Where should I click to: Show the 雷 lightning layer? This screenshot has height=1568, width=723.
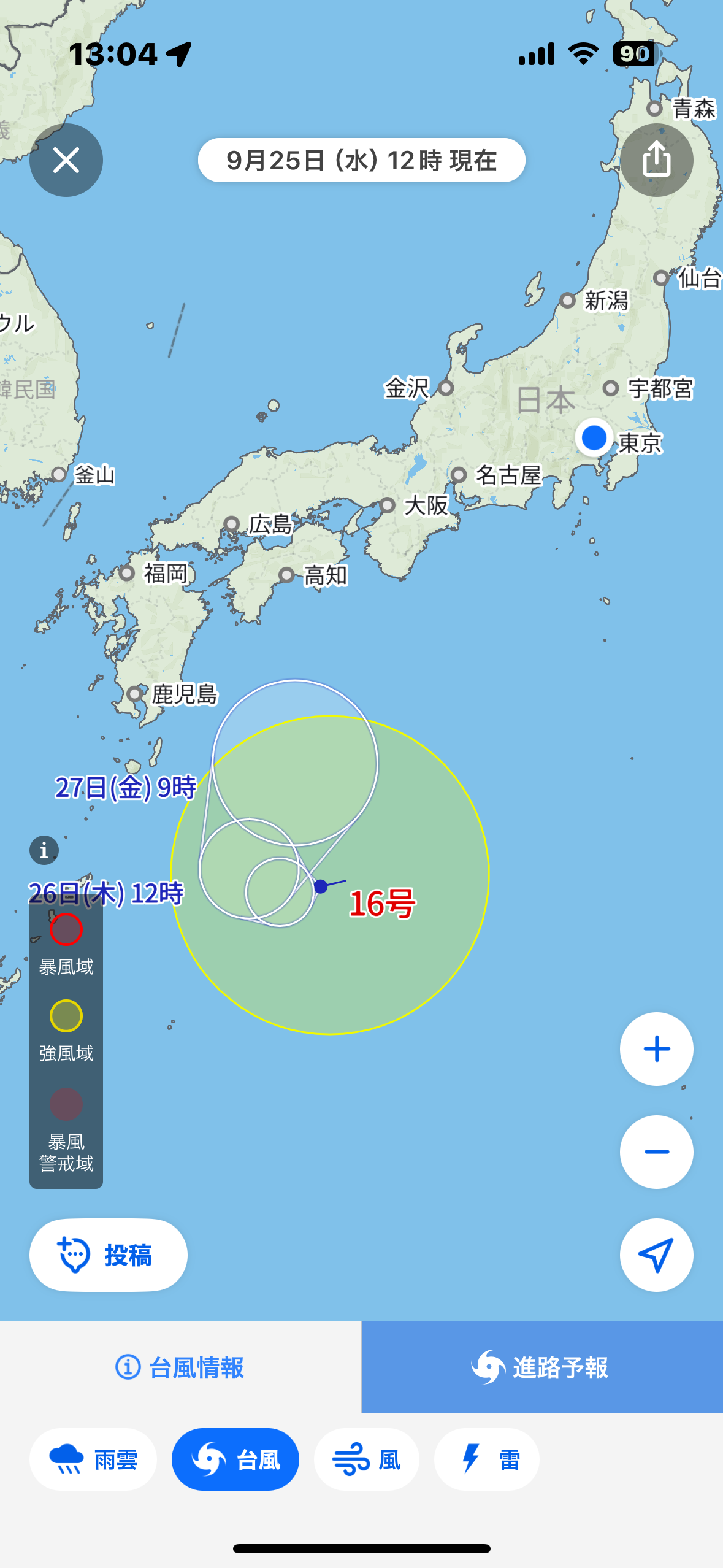487,1459
